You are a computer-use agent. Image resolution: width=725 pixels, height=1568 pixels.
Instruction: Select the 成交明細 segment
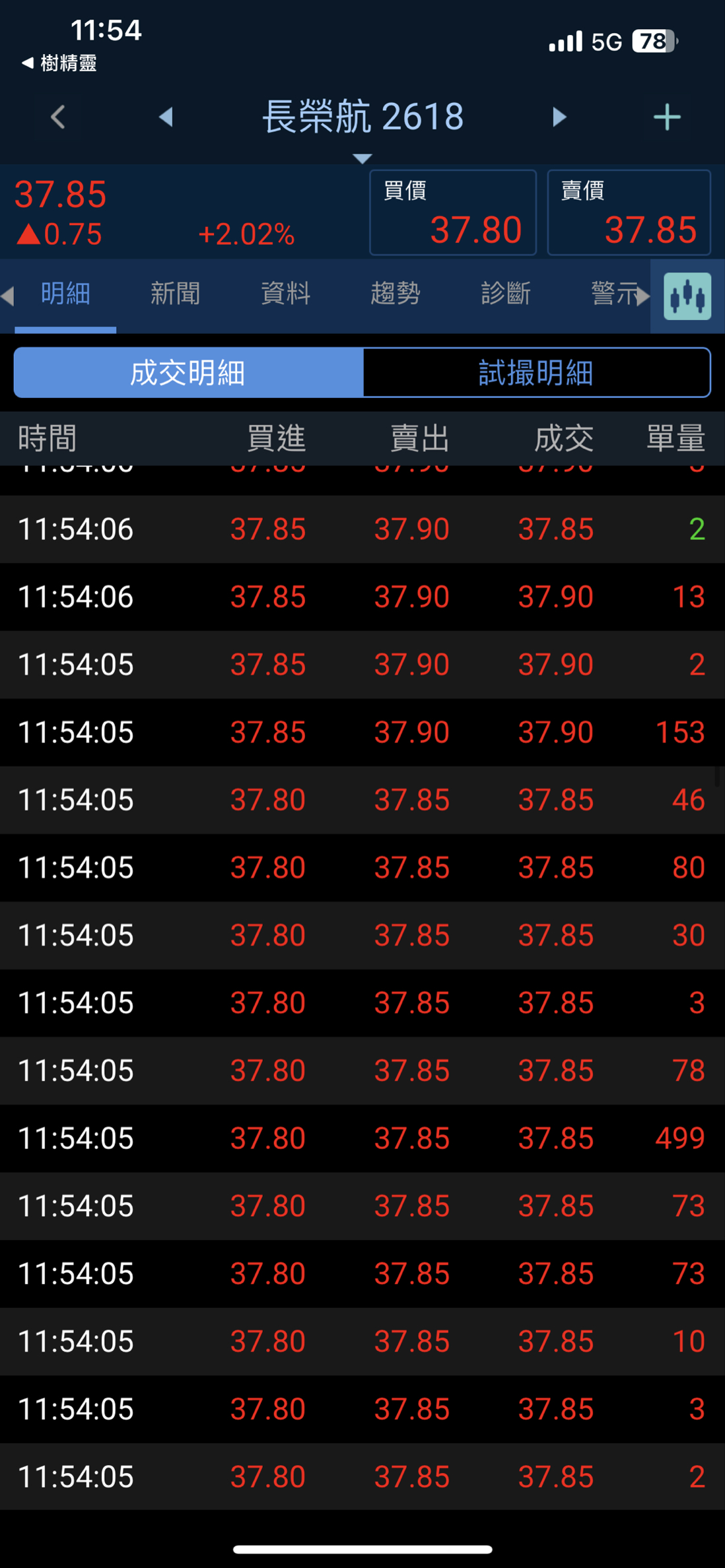(x=189, y=373)
